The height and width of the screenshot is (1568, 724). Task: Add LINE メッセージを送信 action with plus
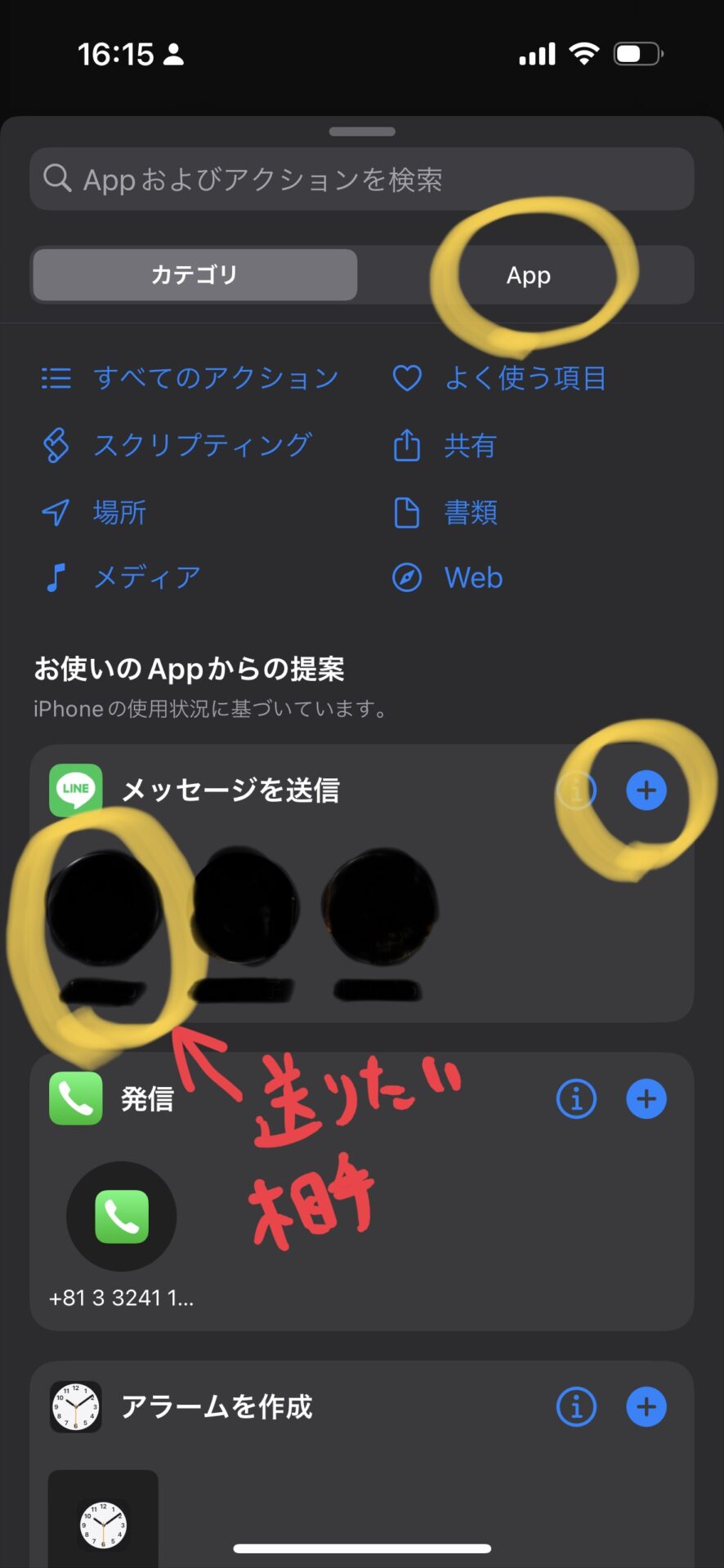click(x=646, y=791)
